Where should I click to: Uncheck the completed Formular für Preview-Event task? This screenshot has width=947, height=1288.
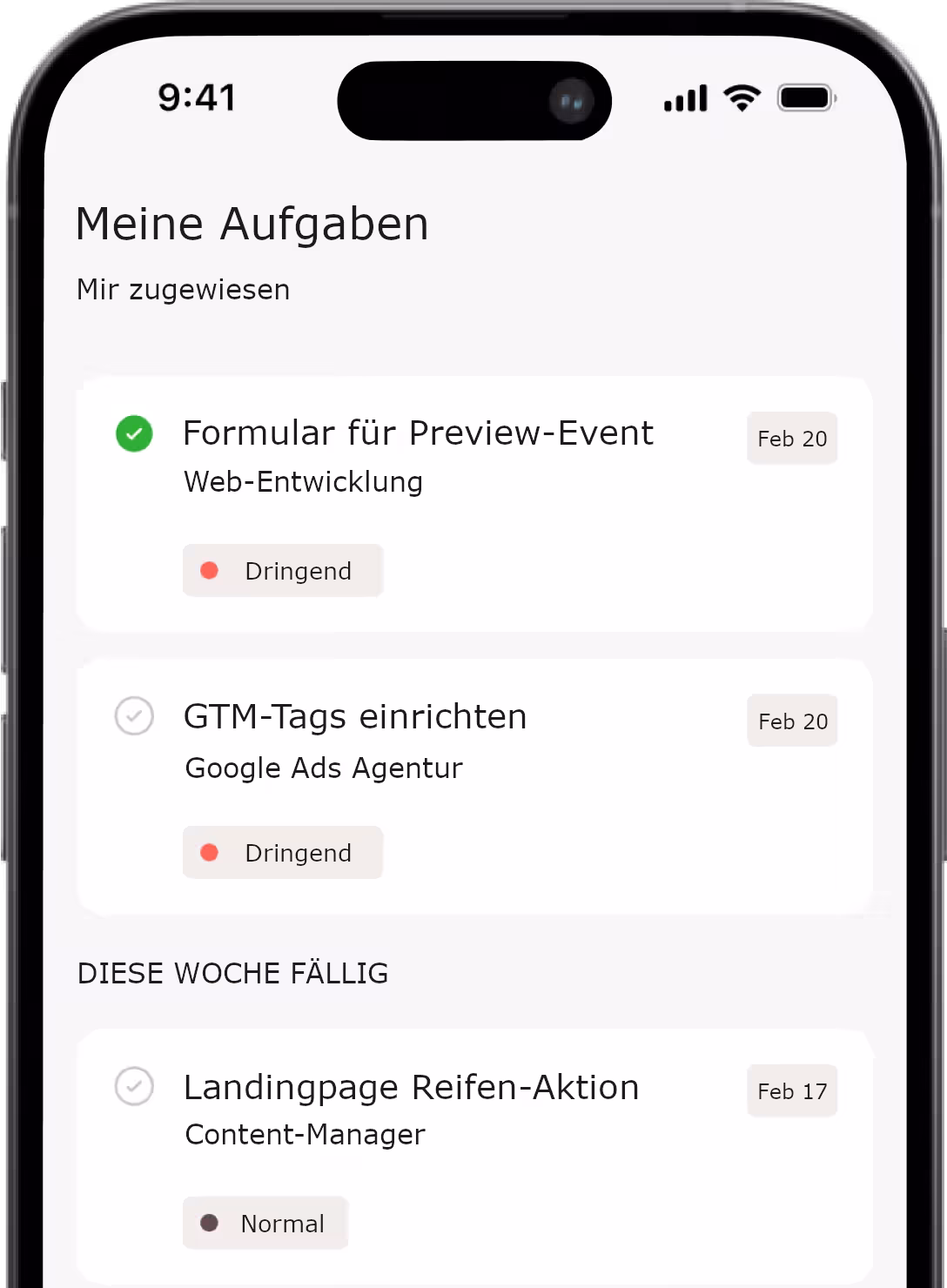(x=134, y=433)
